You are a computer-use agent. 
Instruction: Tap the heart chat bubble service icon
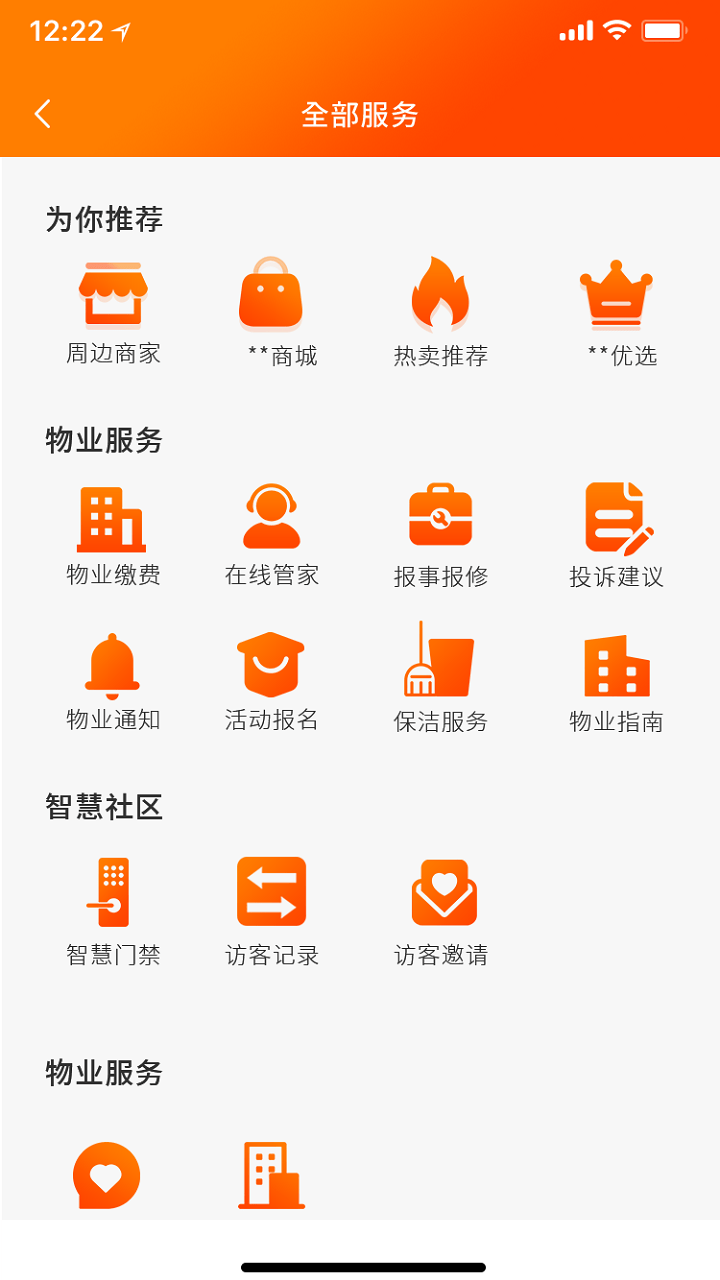pyautogui.click(x=106, y=1176)
